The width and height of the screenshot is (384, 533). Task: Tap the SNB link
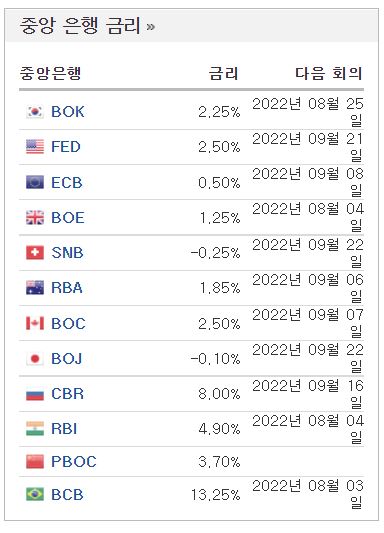click(x=67, y=253)
